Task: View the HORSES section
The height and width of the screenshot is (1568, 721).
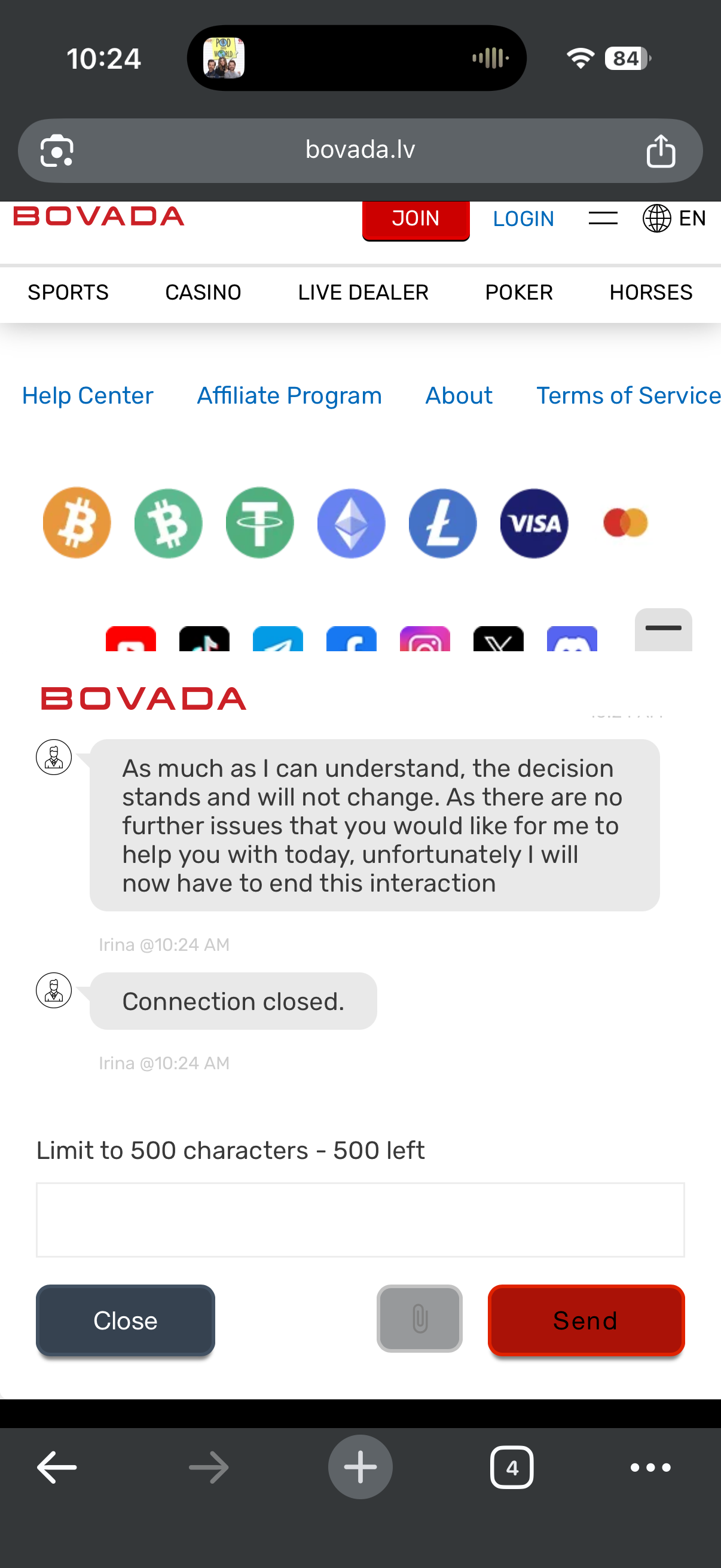Action: (650, 293)
